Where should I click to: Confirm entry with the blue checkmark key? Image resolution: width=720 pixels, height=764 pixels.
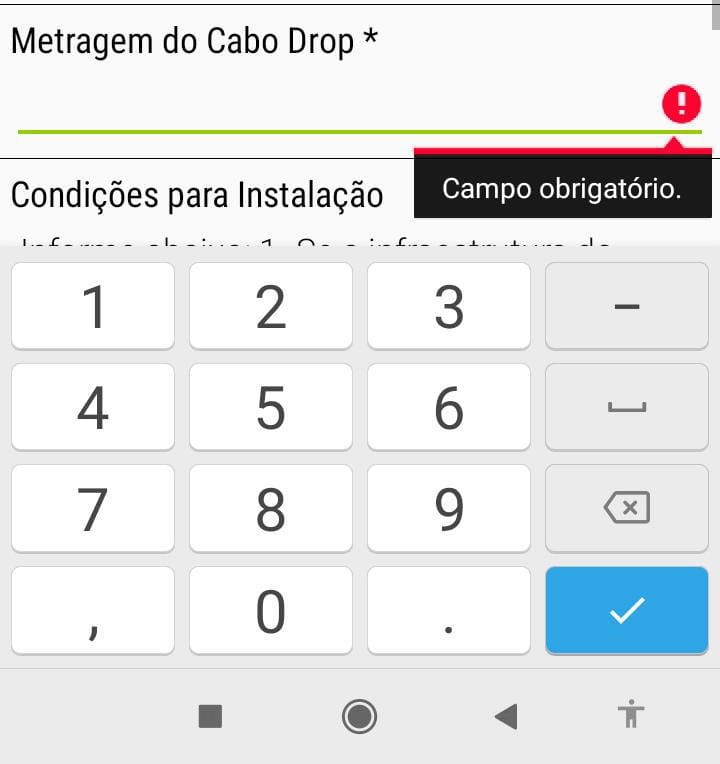coord(627,610)
